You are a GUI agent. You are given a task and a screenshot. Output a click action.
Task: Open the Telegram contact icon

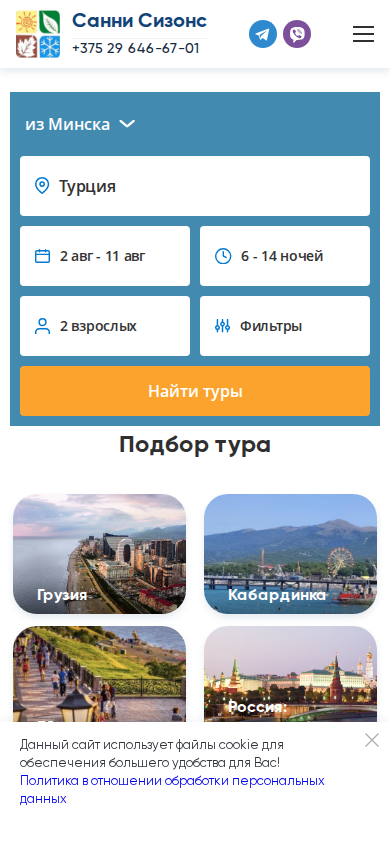[263, 34]
